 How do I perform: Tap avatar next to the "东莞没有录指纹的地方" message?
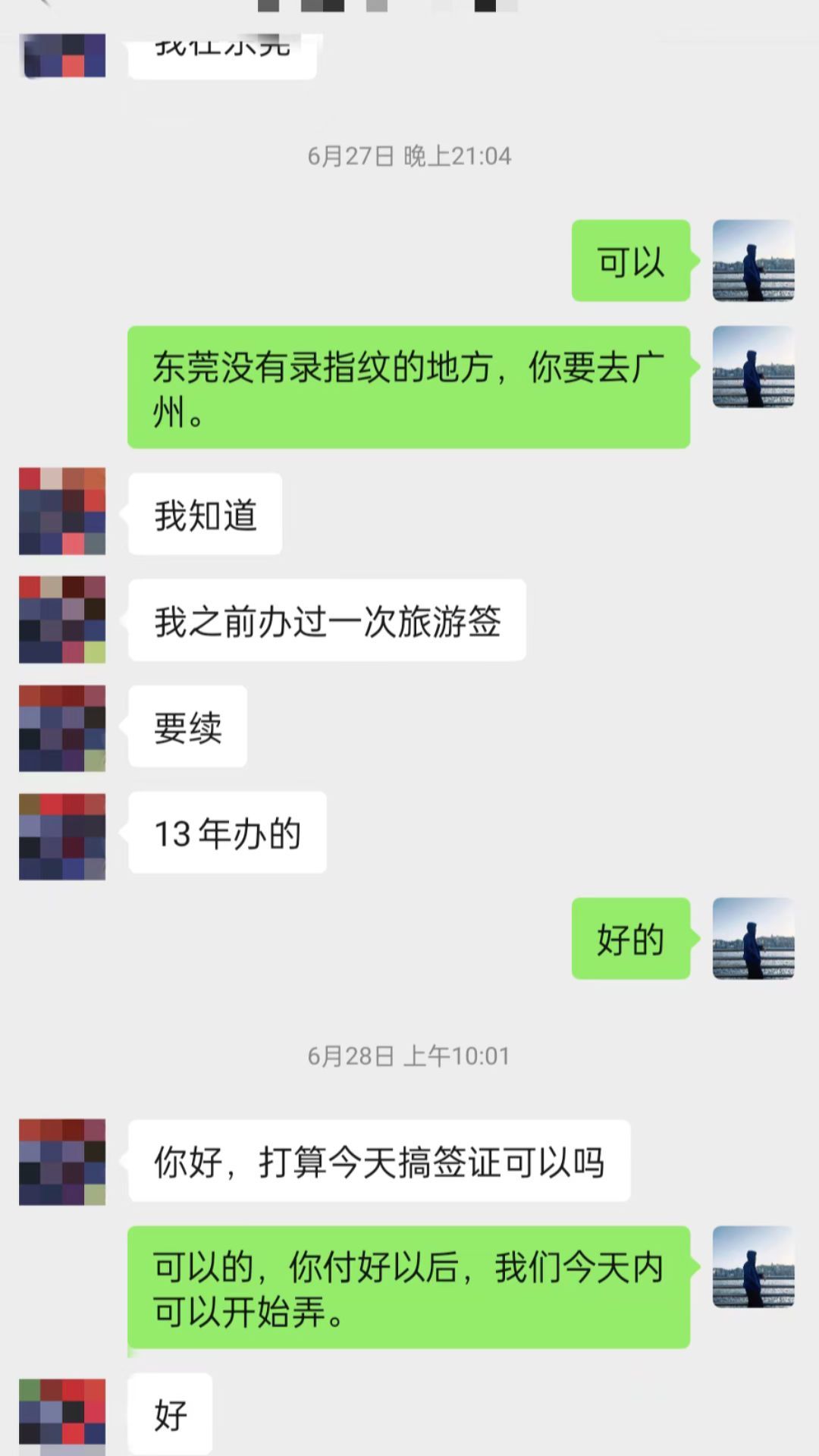pos(753,367)
